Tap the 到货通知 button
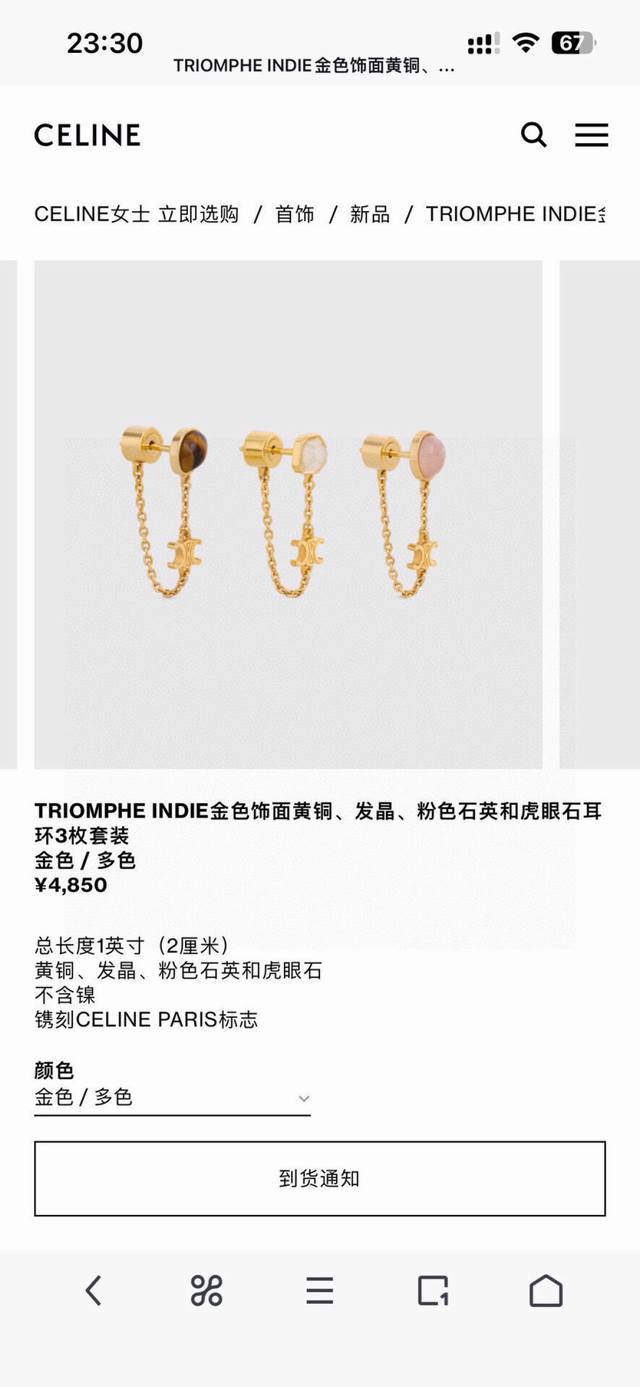 [x=319, y=1178]
